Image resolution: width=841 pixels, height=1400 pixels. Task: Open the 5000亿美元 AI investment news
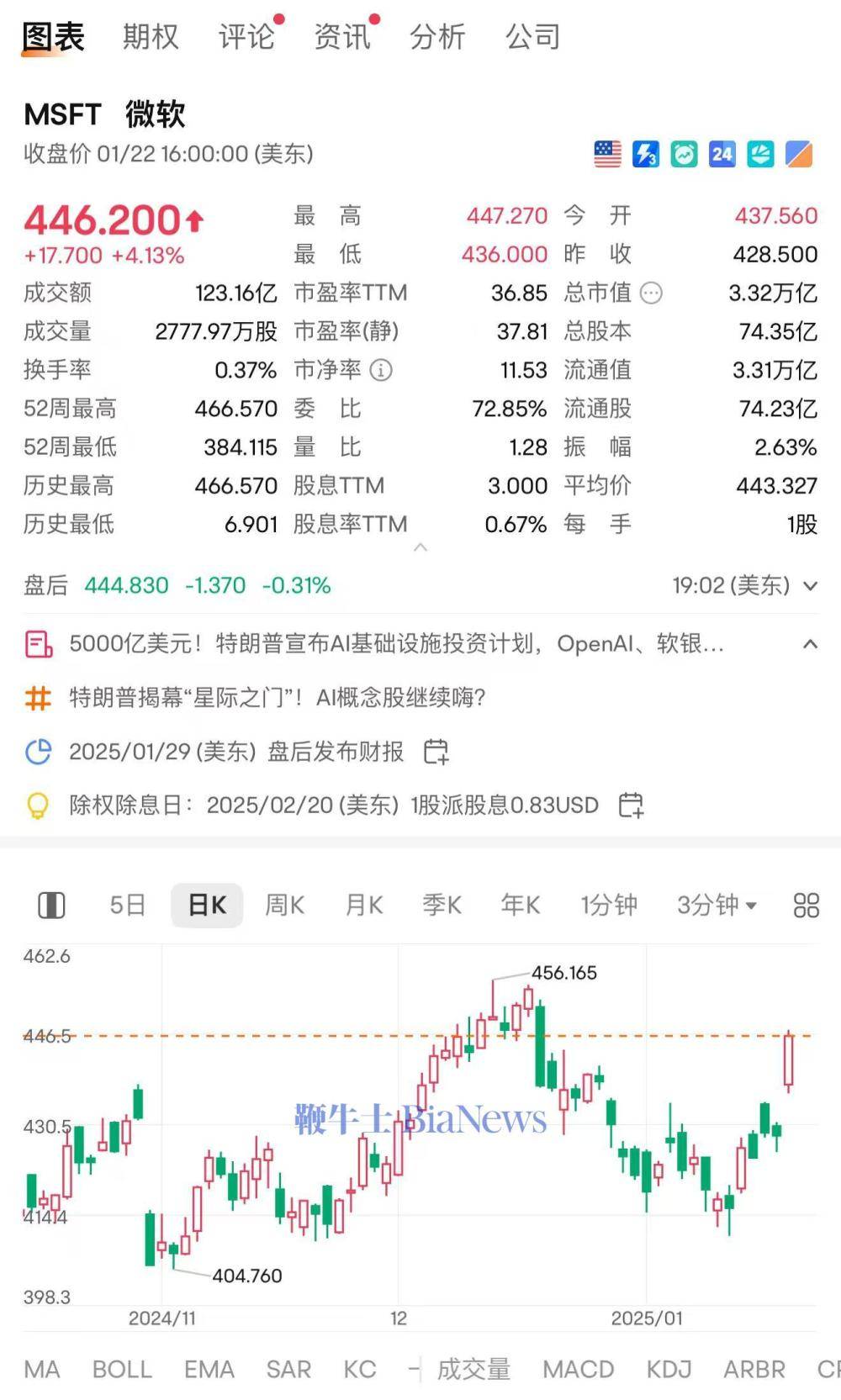395,644
